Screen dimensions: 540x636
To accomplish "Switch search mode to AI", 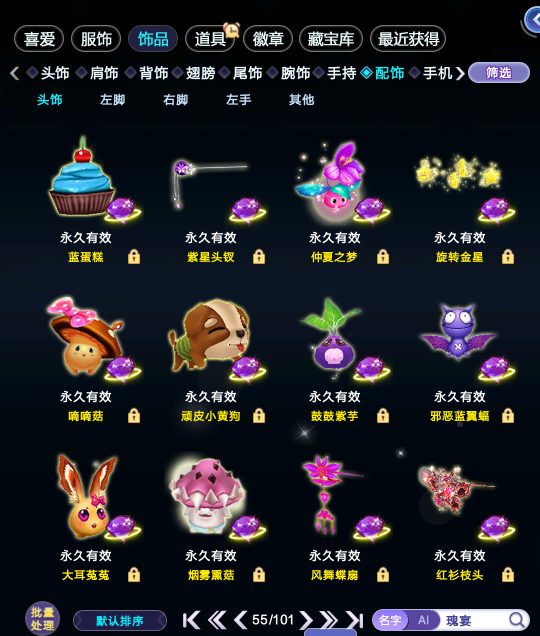I will click(424, 620).
